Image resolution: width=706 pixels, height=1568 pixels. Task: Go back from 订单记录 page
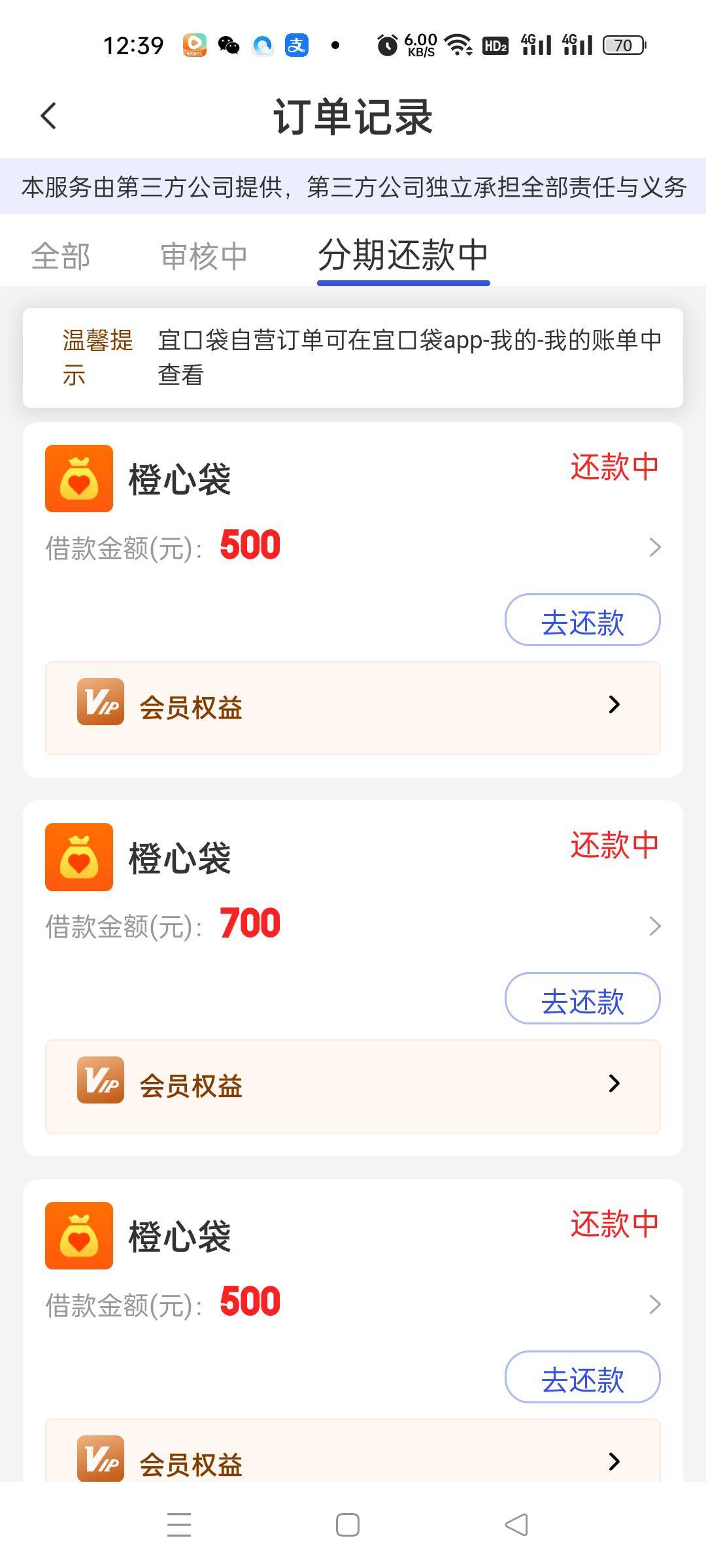[x=48, y=116]
